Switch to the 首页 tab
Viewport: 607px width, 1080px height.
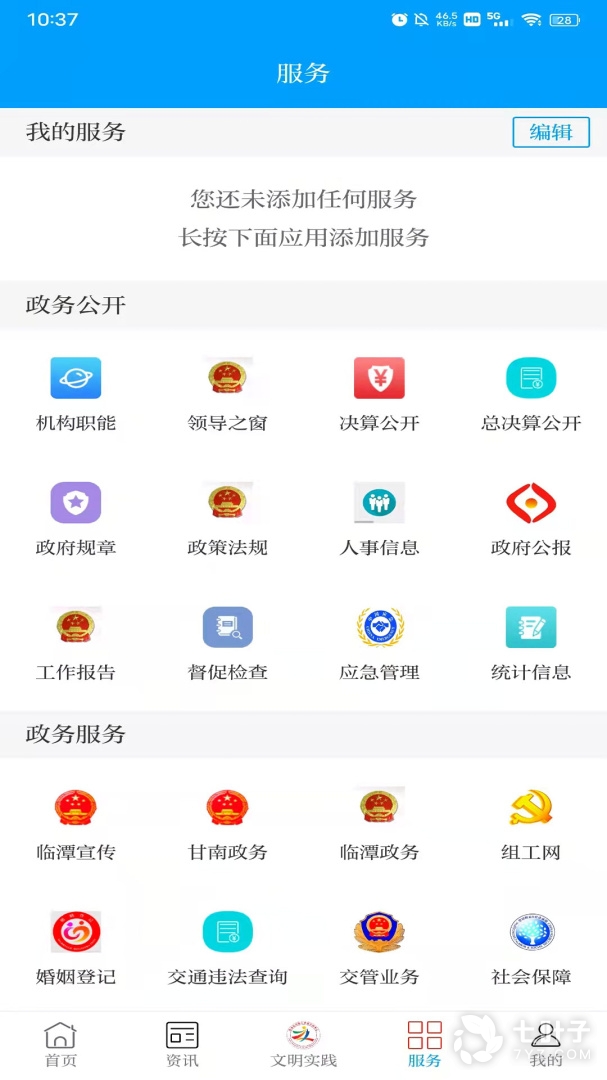coord(60,1044)
